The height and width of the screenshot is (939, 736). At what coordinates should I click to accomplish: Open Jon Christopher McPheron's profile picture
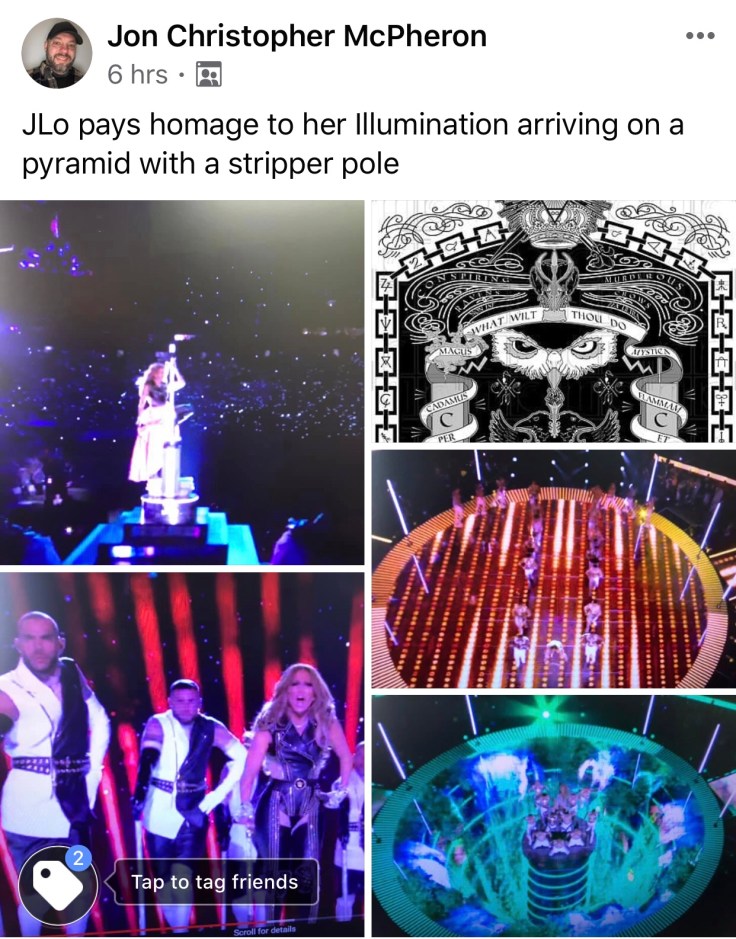pos(57,53)
